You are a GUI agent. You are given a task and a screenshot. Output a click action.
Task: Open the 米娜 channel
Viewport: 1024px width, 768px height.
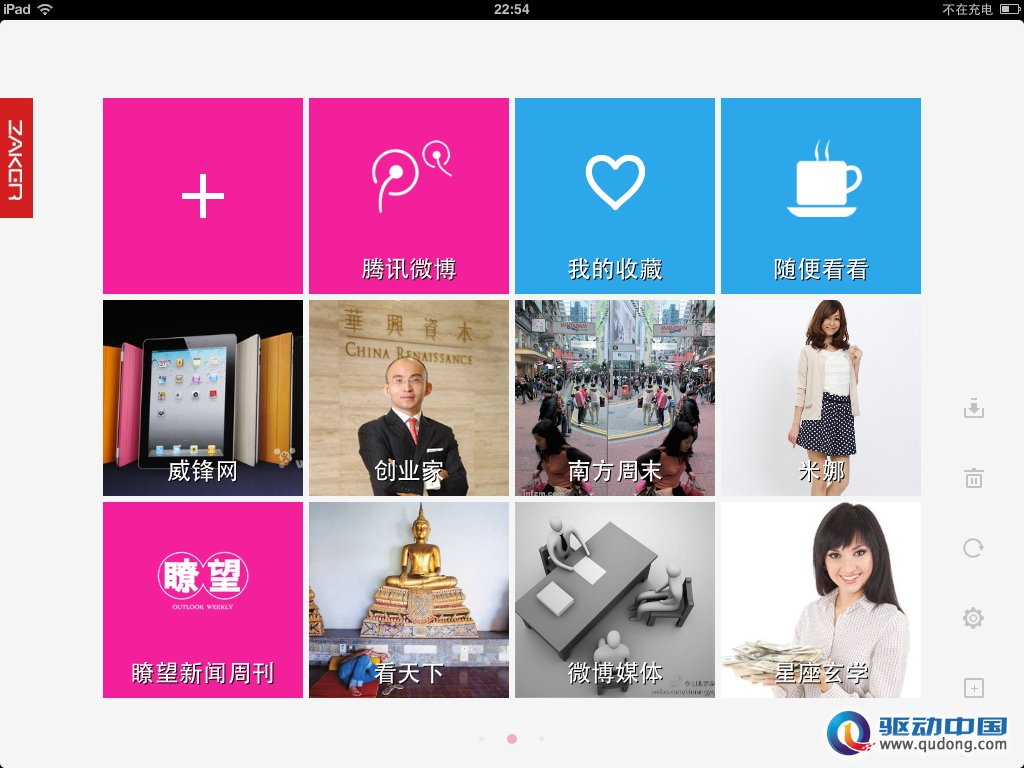[820, 398]
